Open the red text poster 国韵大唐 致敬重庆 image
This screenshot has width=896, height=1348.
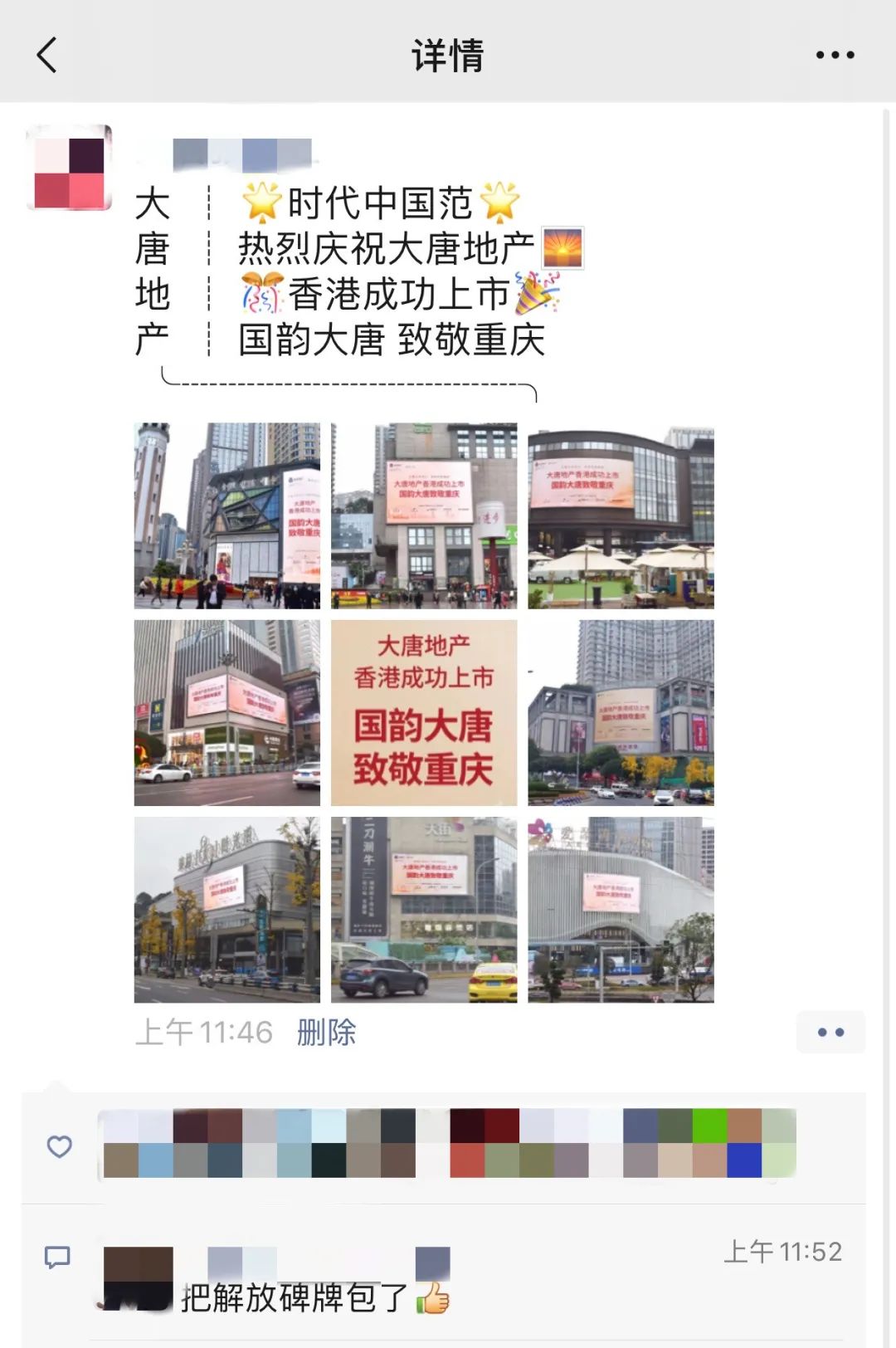(423, 712)
